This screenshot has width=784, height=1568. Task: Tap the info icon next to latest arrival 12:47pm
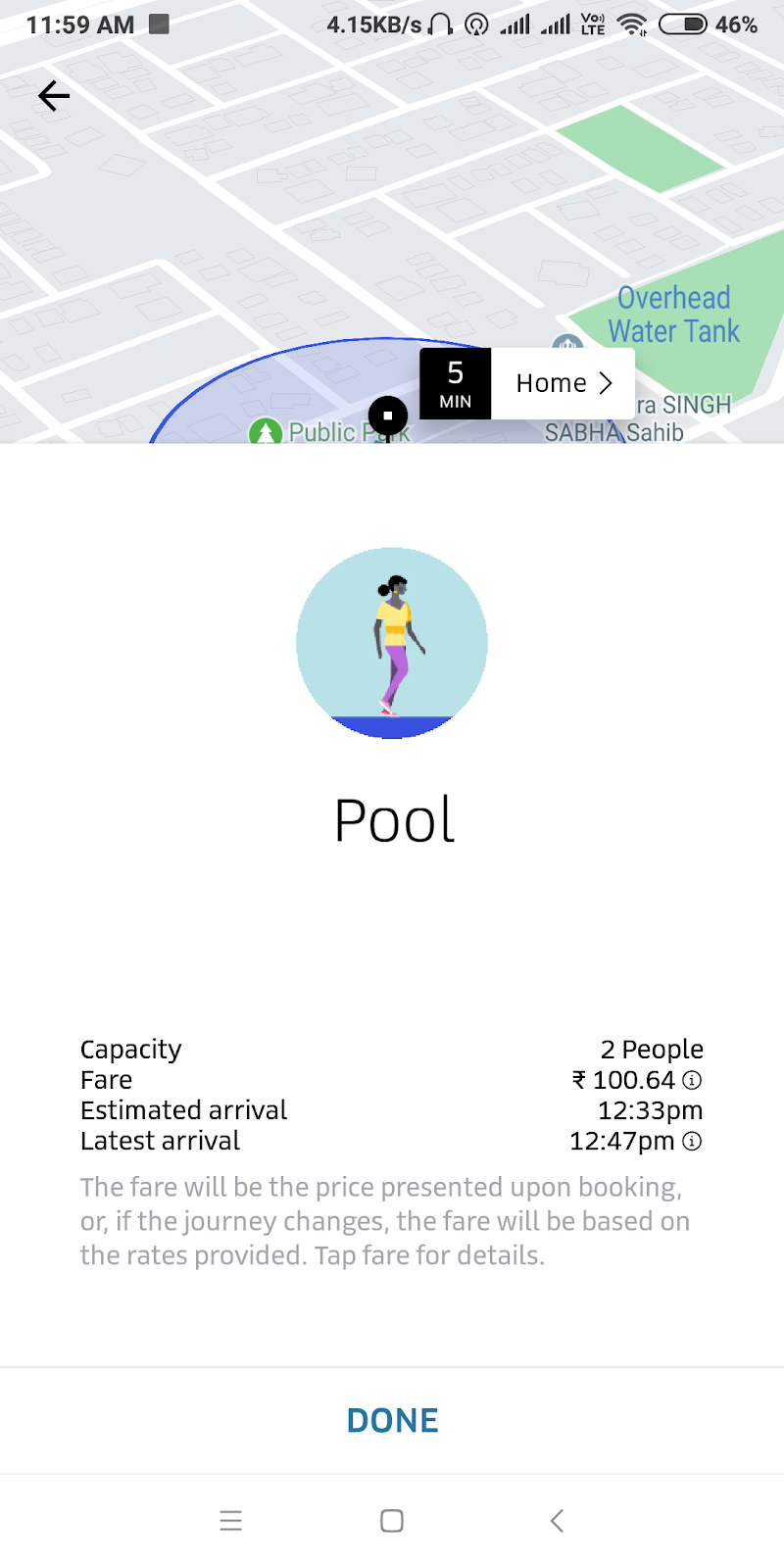(x=691, y=1141)
